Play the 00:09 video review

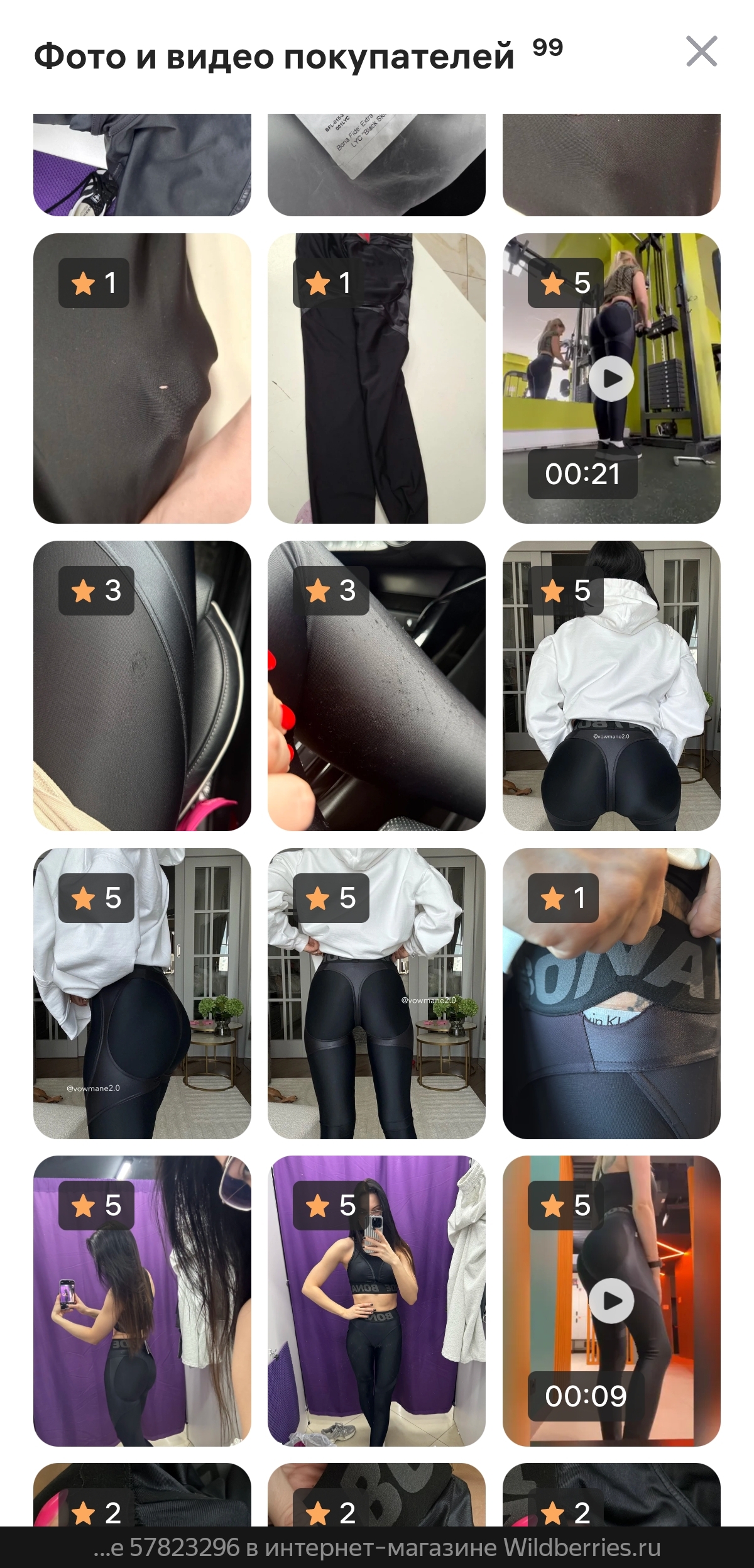tap(611, 1301)
